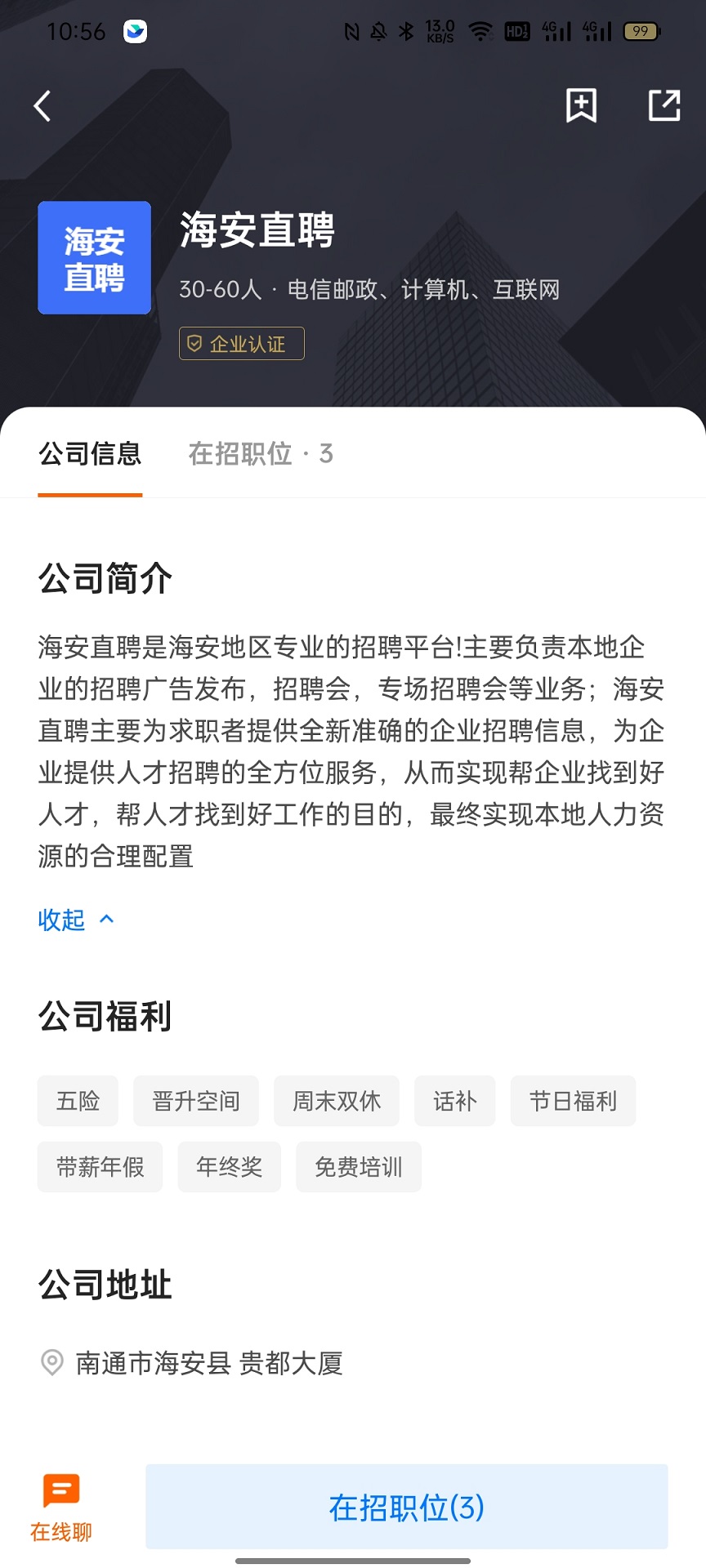This screenshot has width=706, height=1568.
Task: Select the 公司信息 tab
Action: [x=90, y=454]
